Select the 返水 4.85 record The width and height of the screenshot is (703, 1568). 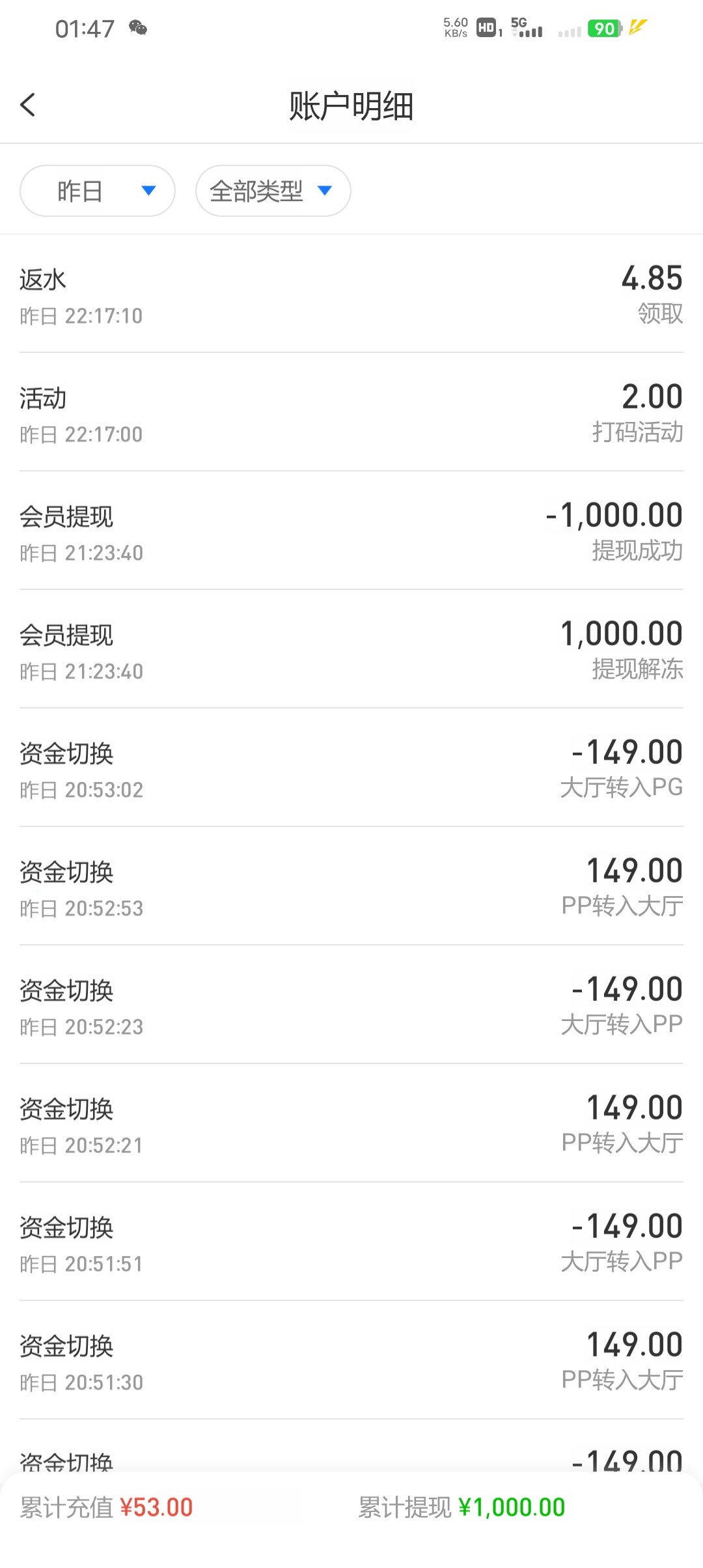(x=351, y=293)
